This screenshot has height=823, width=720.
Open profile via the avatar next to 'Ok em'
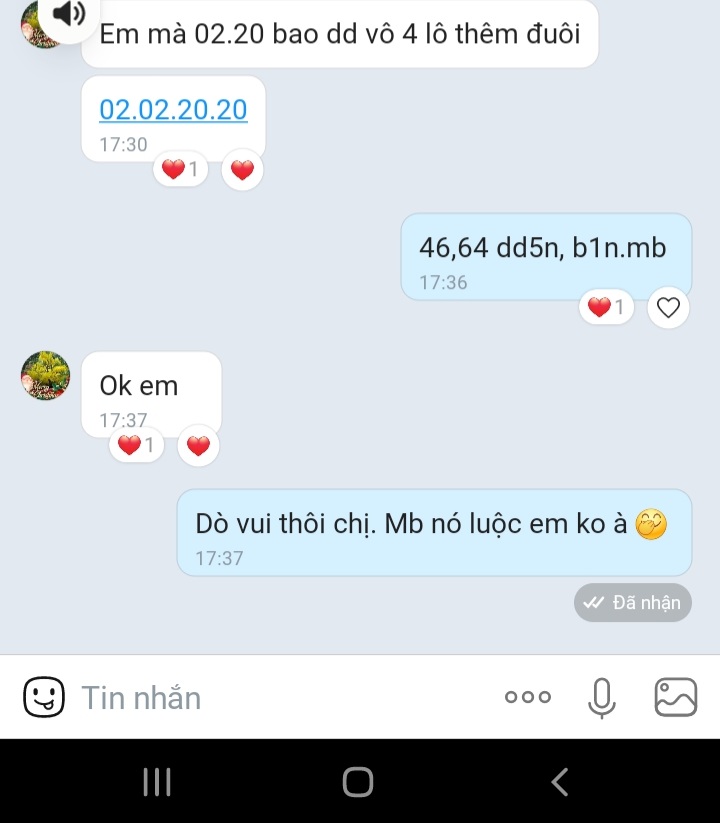click(x=44, y=377)
